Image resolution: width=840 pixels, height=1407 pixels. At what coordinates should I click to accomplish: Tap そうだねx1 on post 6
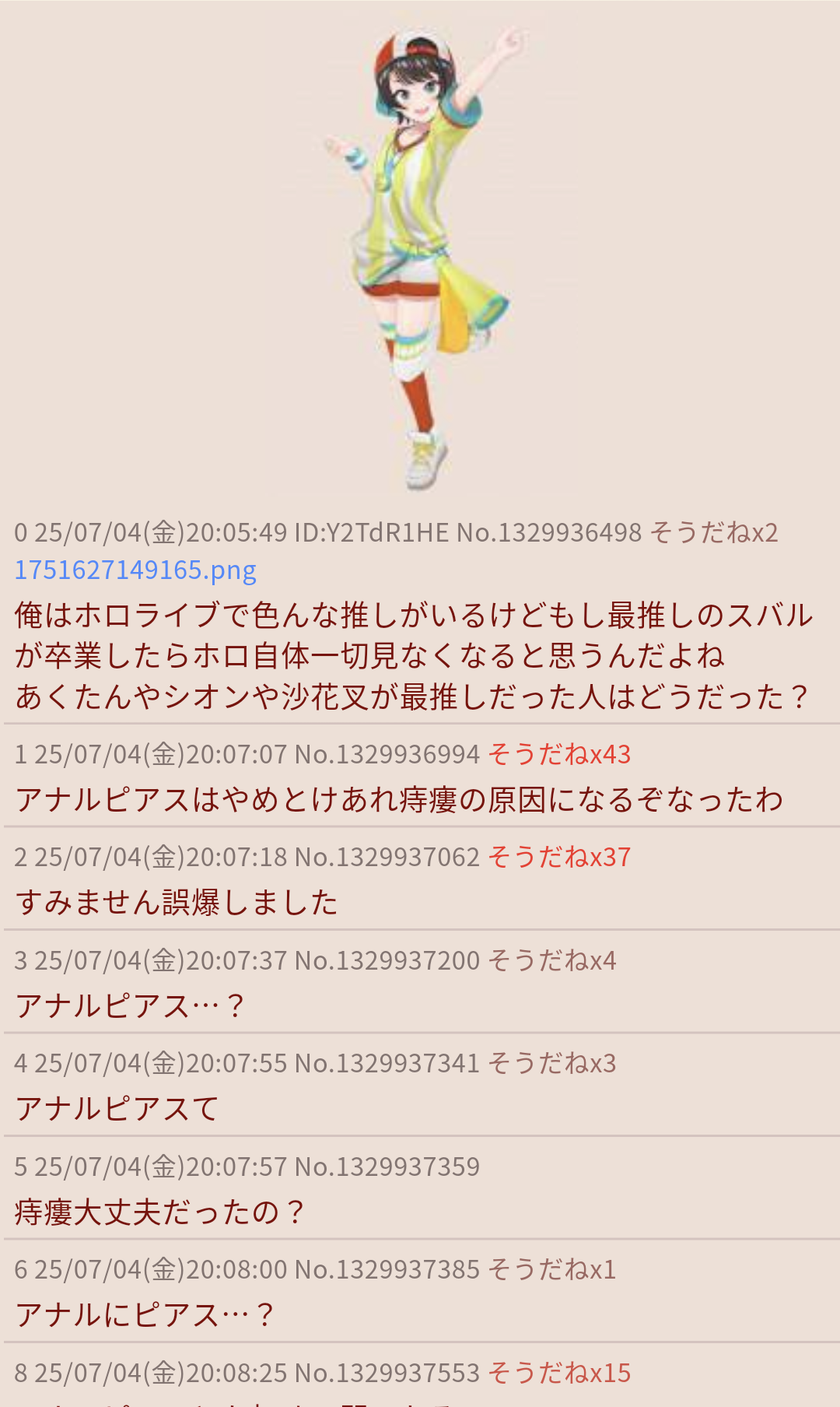click(552, 1269)
